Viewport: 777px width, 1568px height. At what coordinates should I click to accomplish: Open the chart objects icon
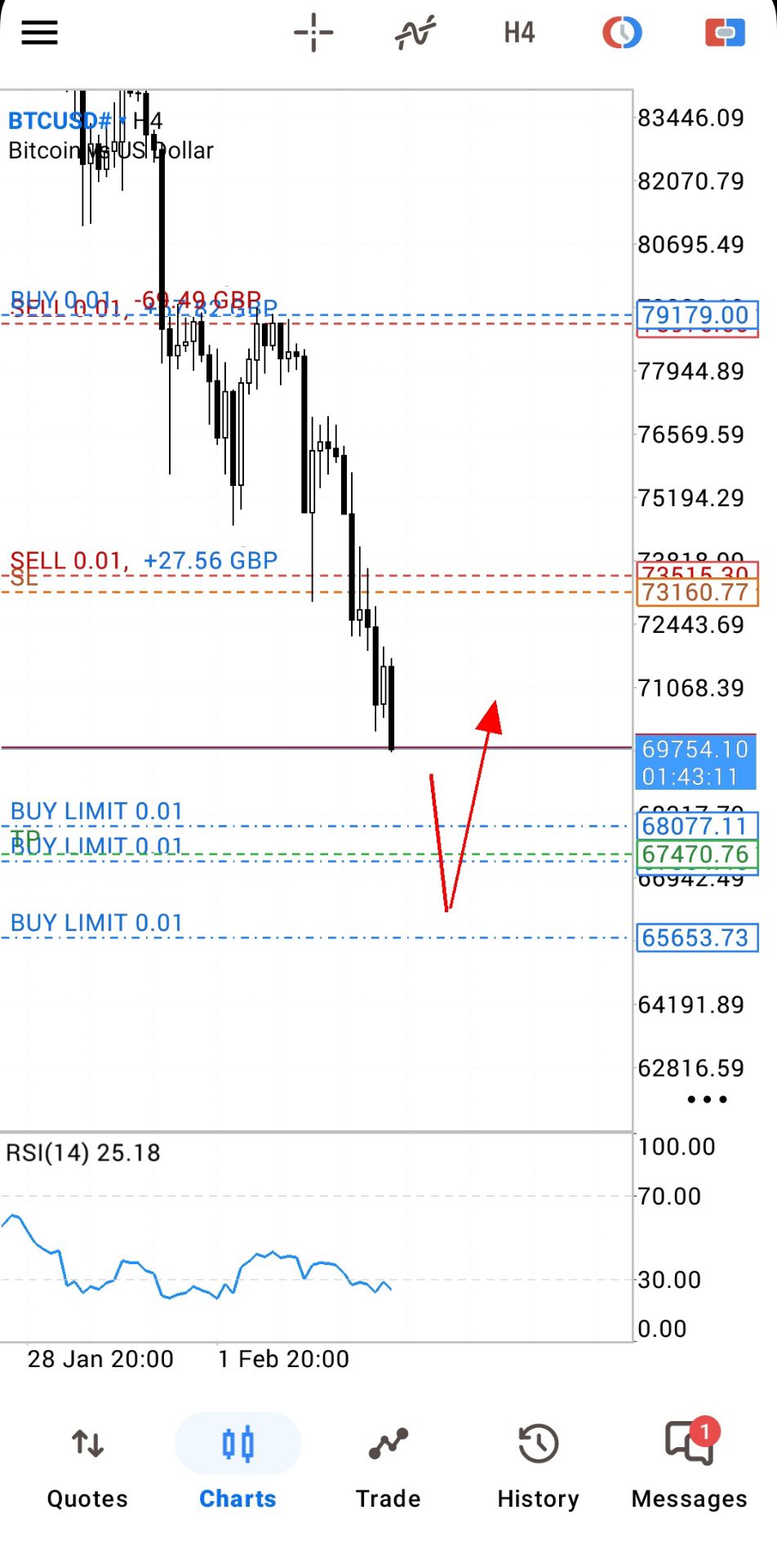[622, 33]
